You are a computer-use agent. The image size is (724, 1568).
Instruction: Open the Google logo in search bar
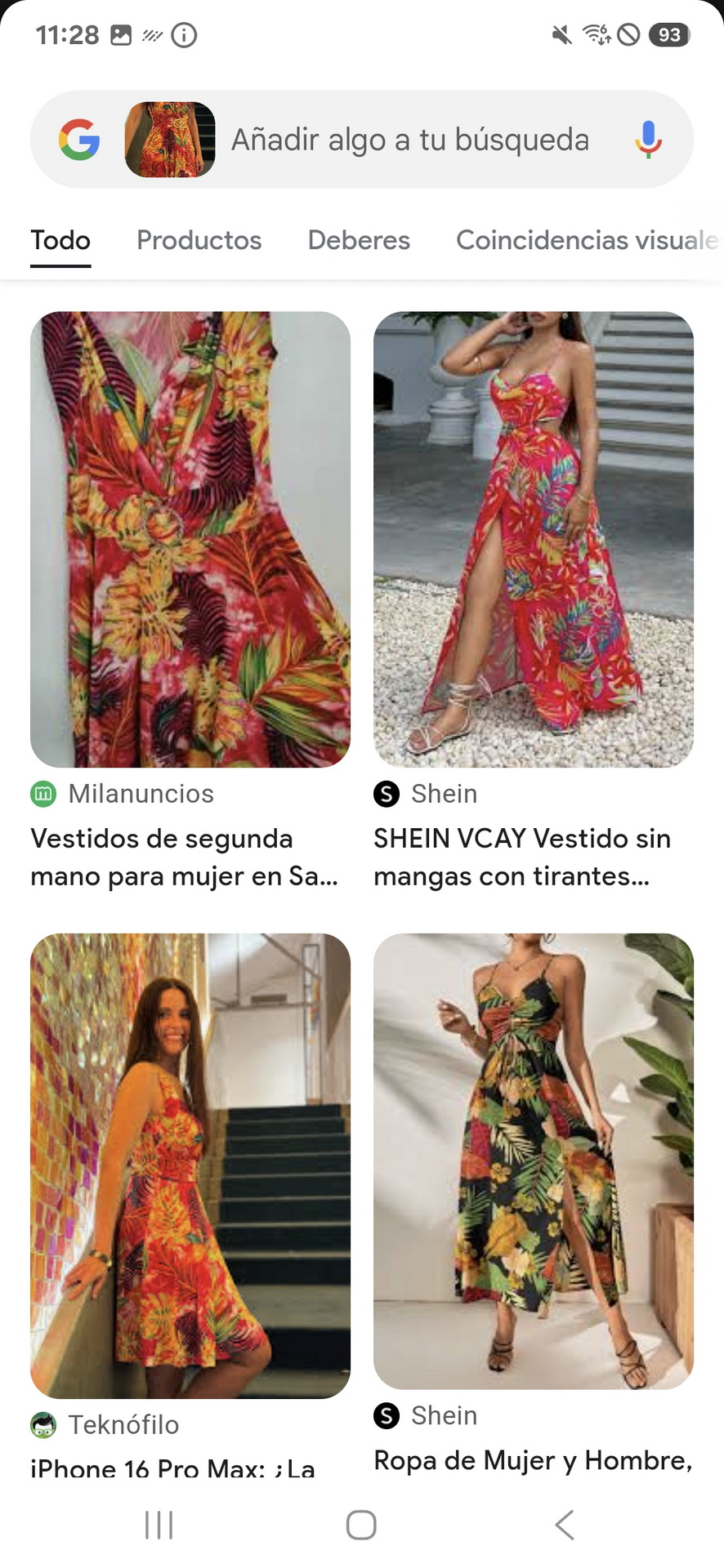click(79, 140)
